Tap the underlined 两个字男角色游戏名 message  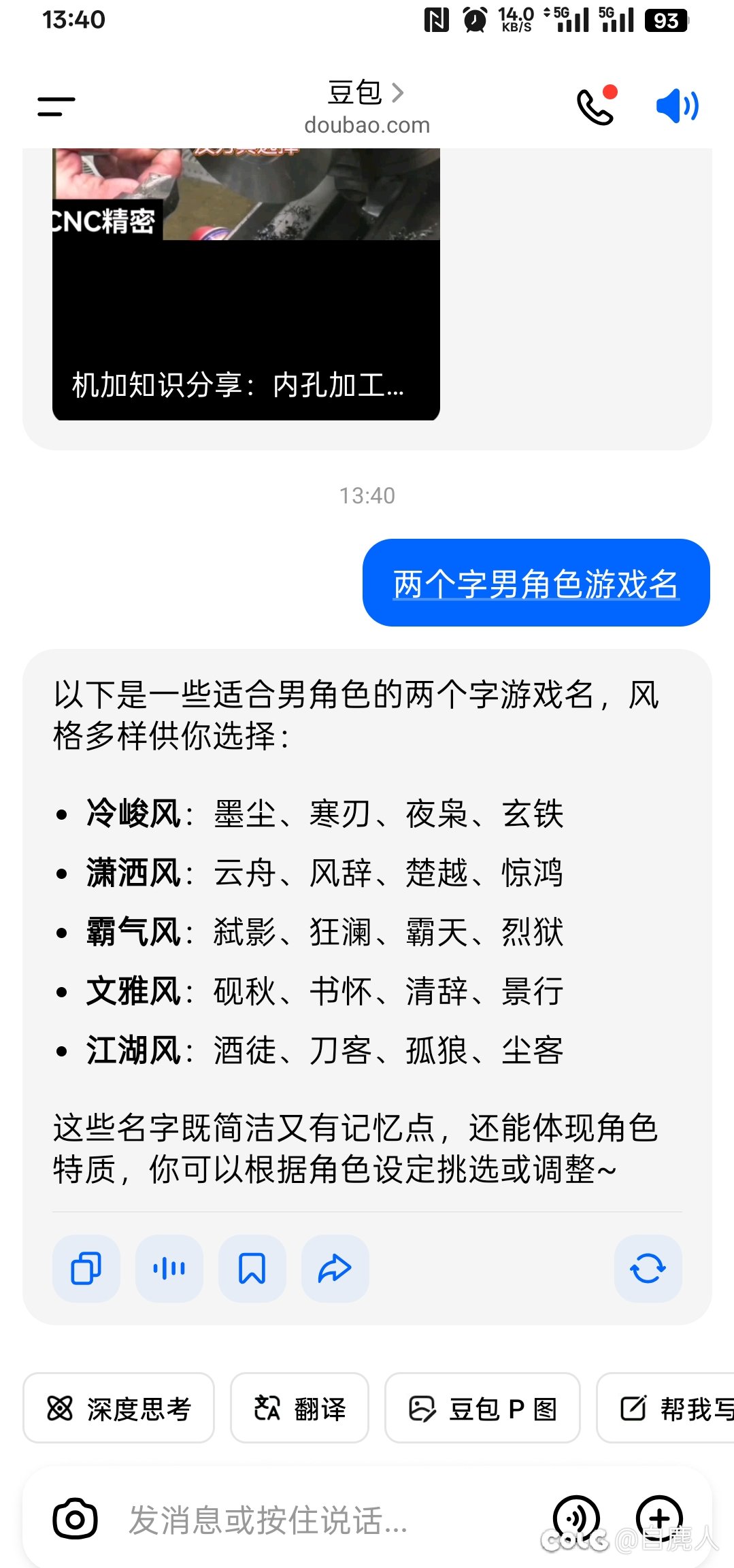pos(536,584)
